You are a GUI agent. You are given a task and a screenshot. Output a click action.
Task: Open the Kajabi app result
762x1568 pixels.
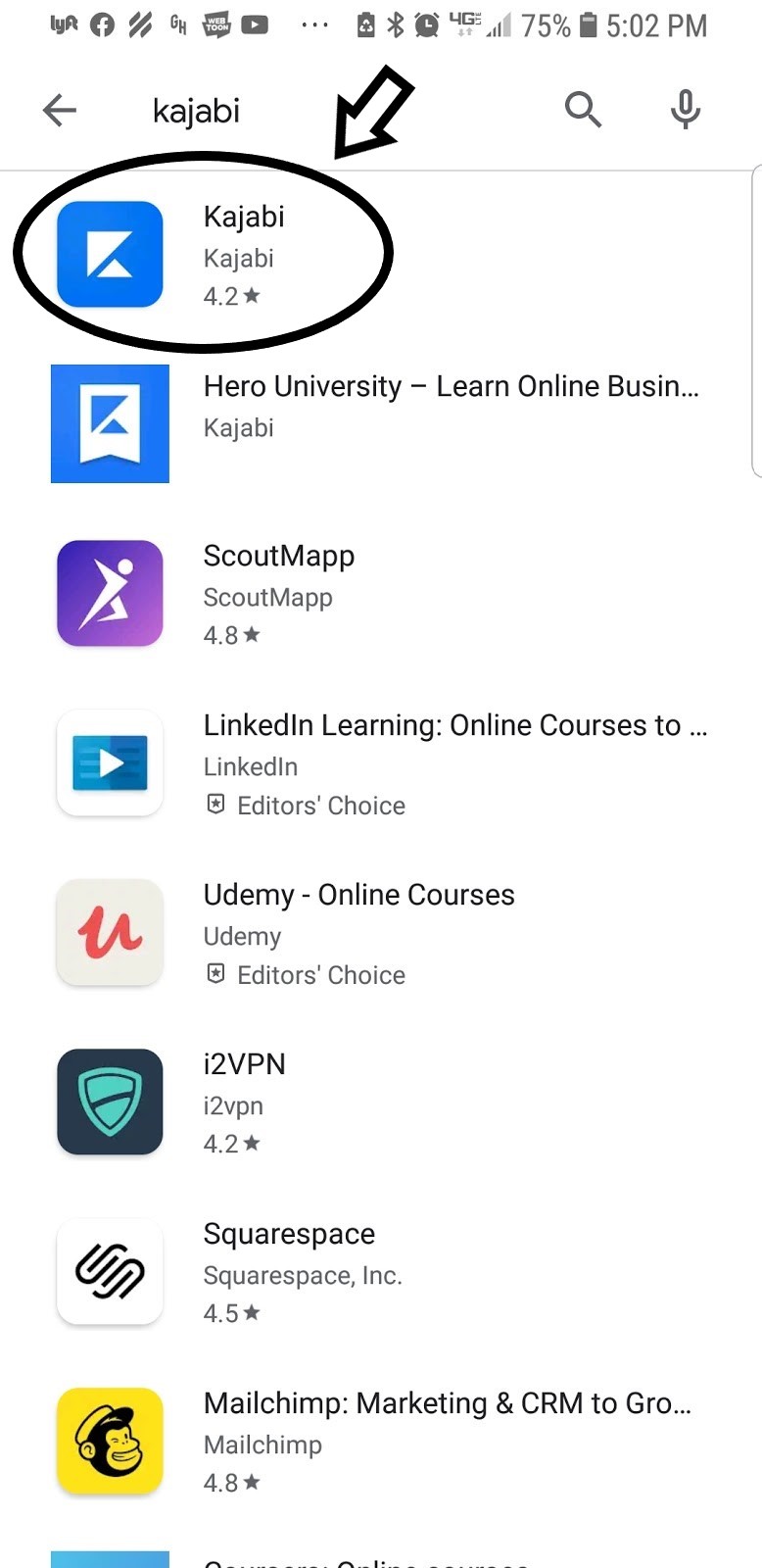click(243, 218)
